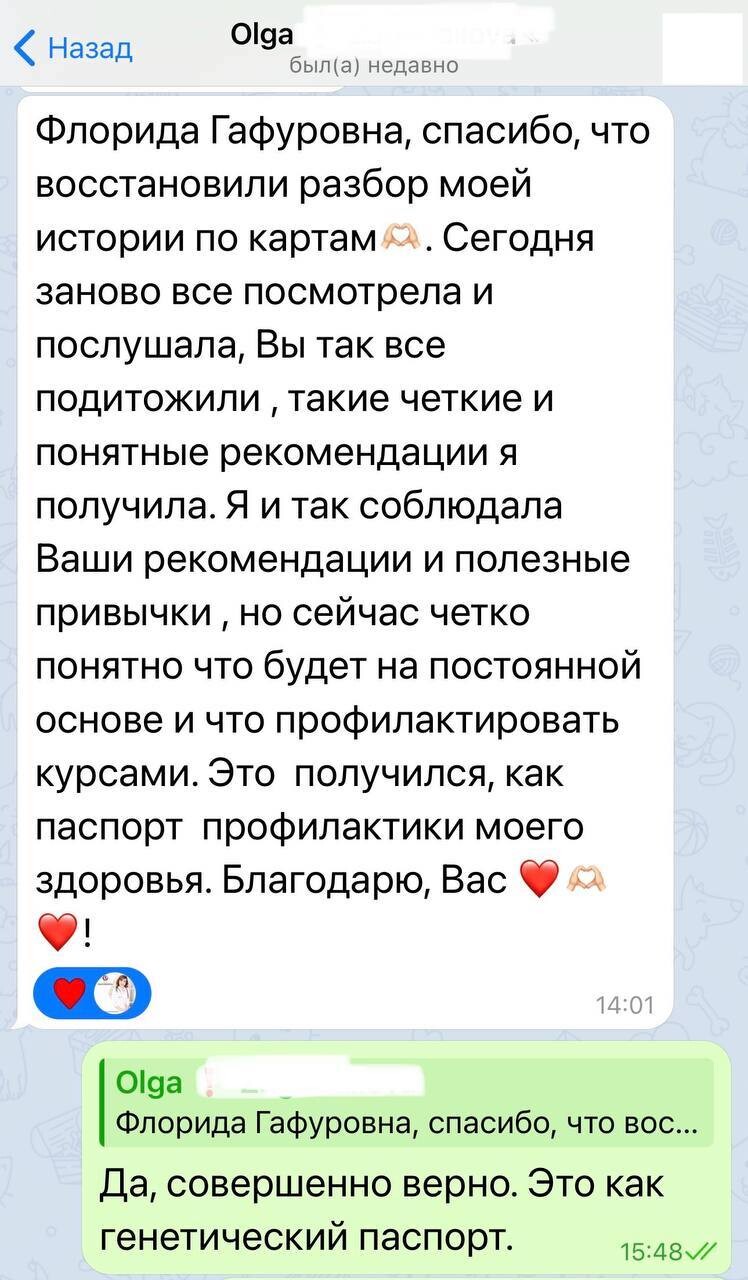Tap the heart reaction under Olga's message
Screen dimensions: 748x1280
pos(92,994)
